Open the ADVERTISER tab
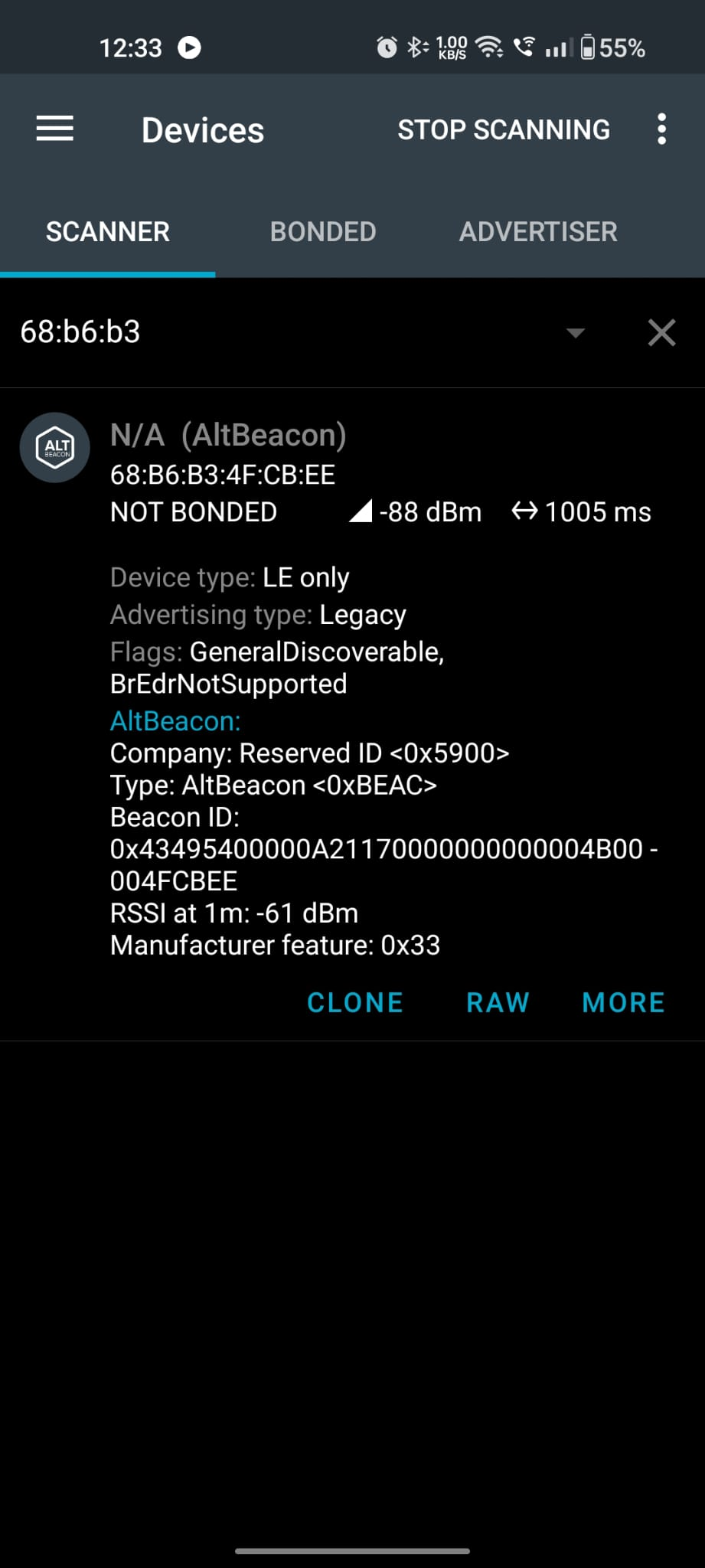 [x=539, y=231]
